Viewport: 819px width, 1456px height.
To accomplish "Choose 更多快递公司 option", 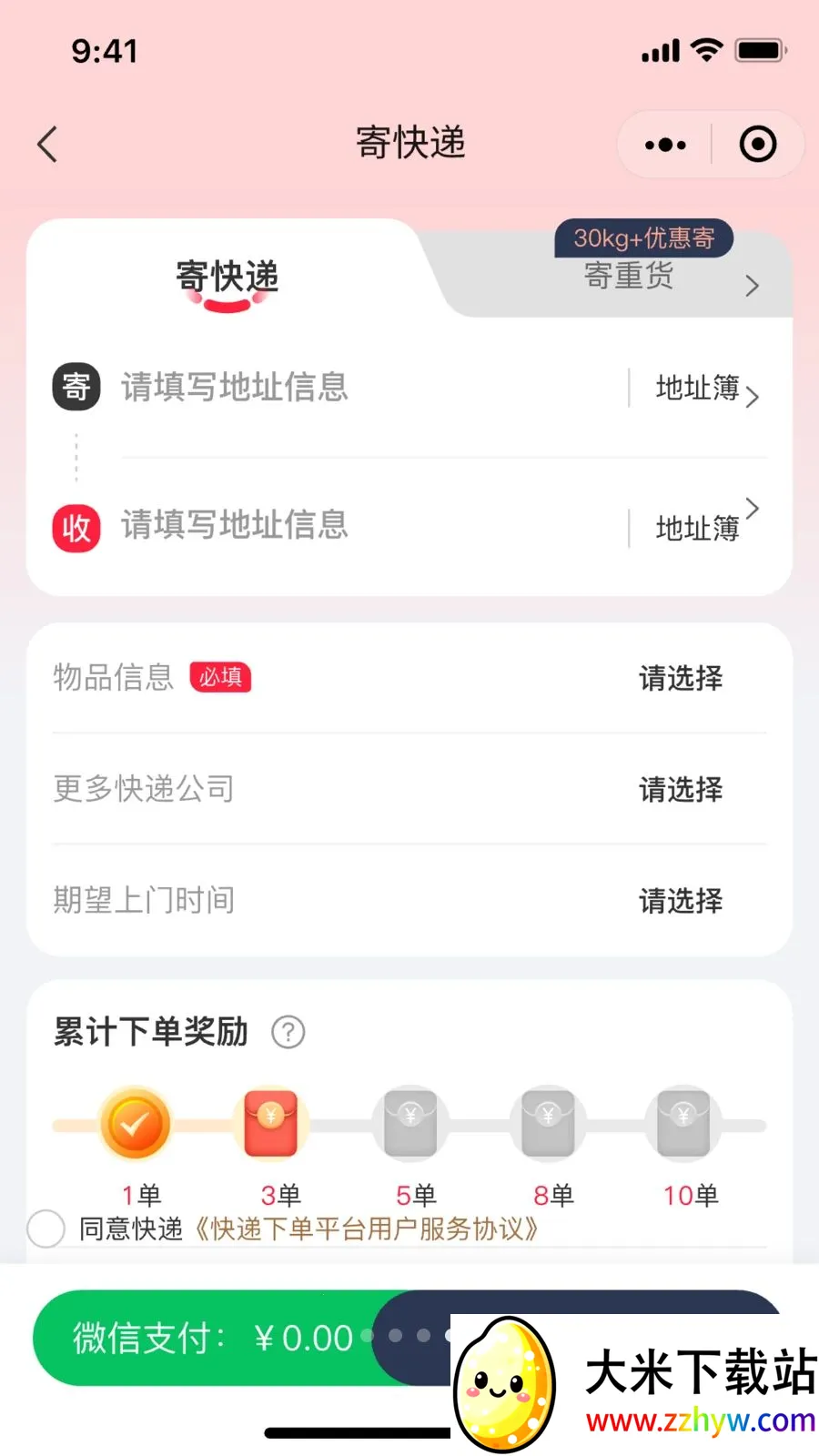I will point(409,789).
